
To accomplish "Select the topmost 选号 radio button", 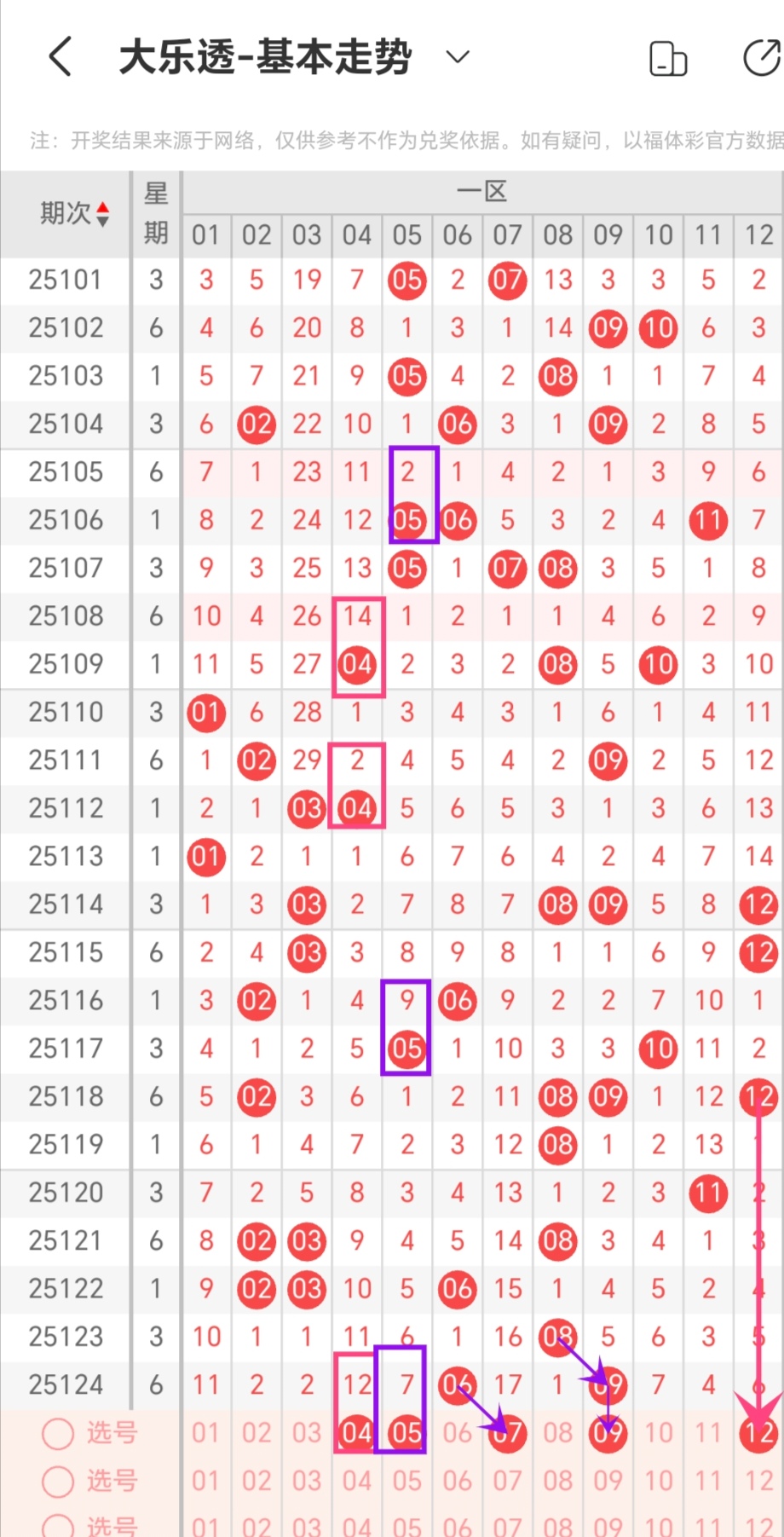I will (58, 1434).
